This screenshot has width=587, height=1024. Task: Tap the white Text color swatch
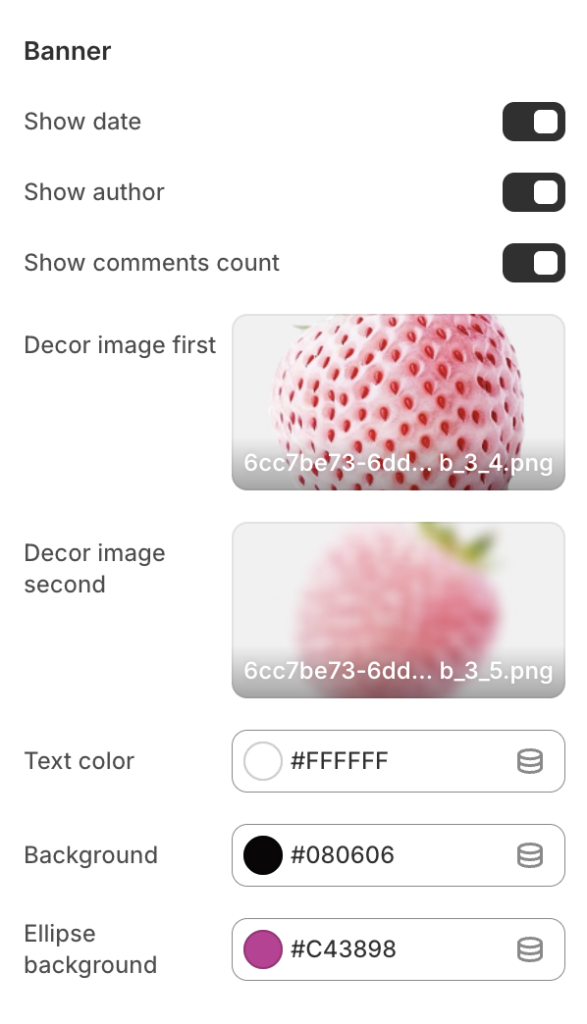click(262, 761)
